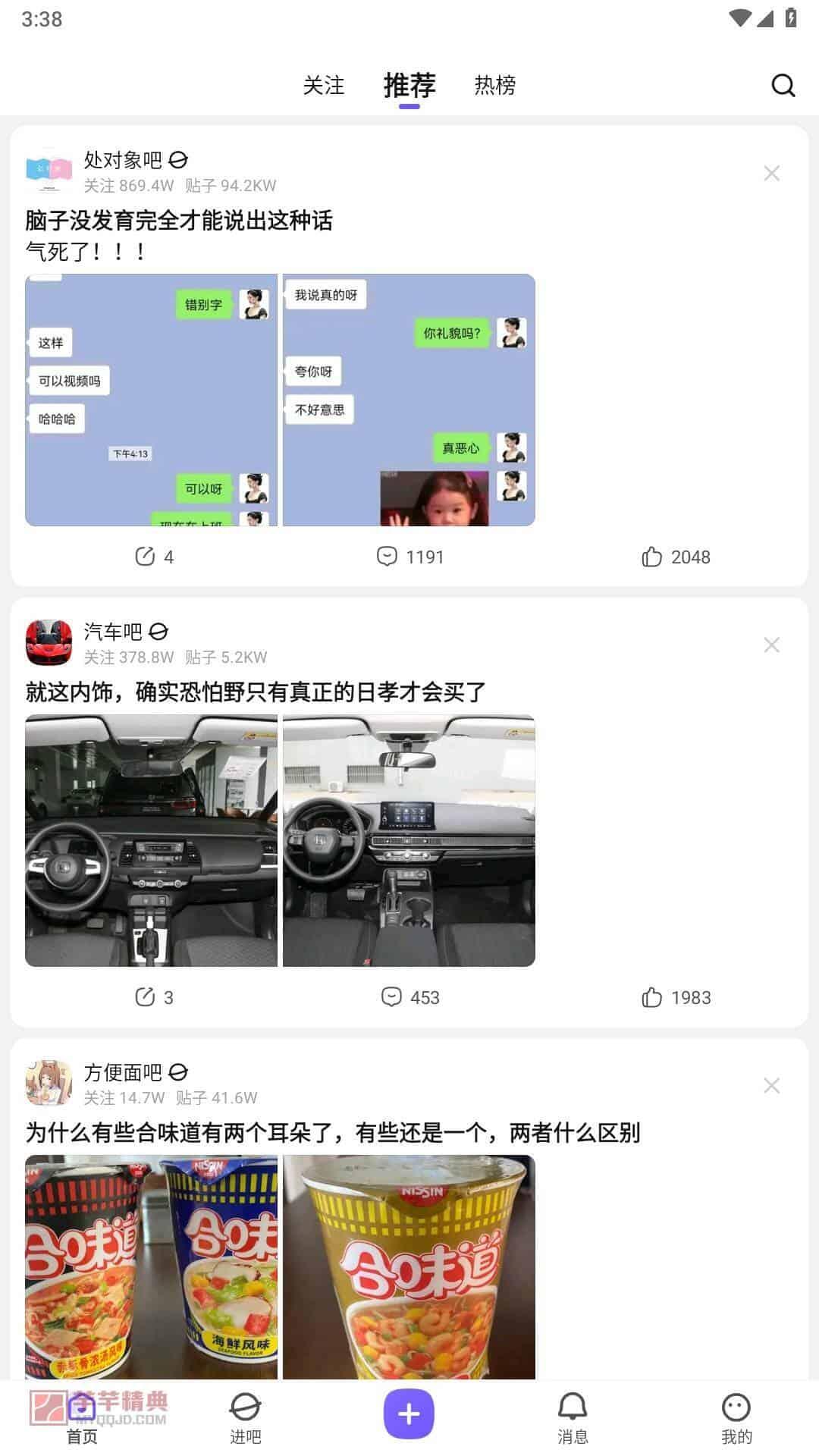The width and height of the screenshot is (819, 1456).
Task: Share the 处对象吧 post
Action: pyautogui.click(x=155, y=557)
